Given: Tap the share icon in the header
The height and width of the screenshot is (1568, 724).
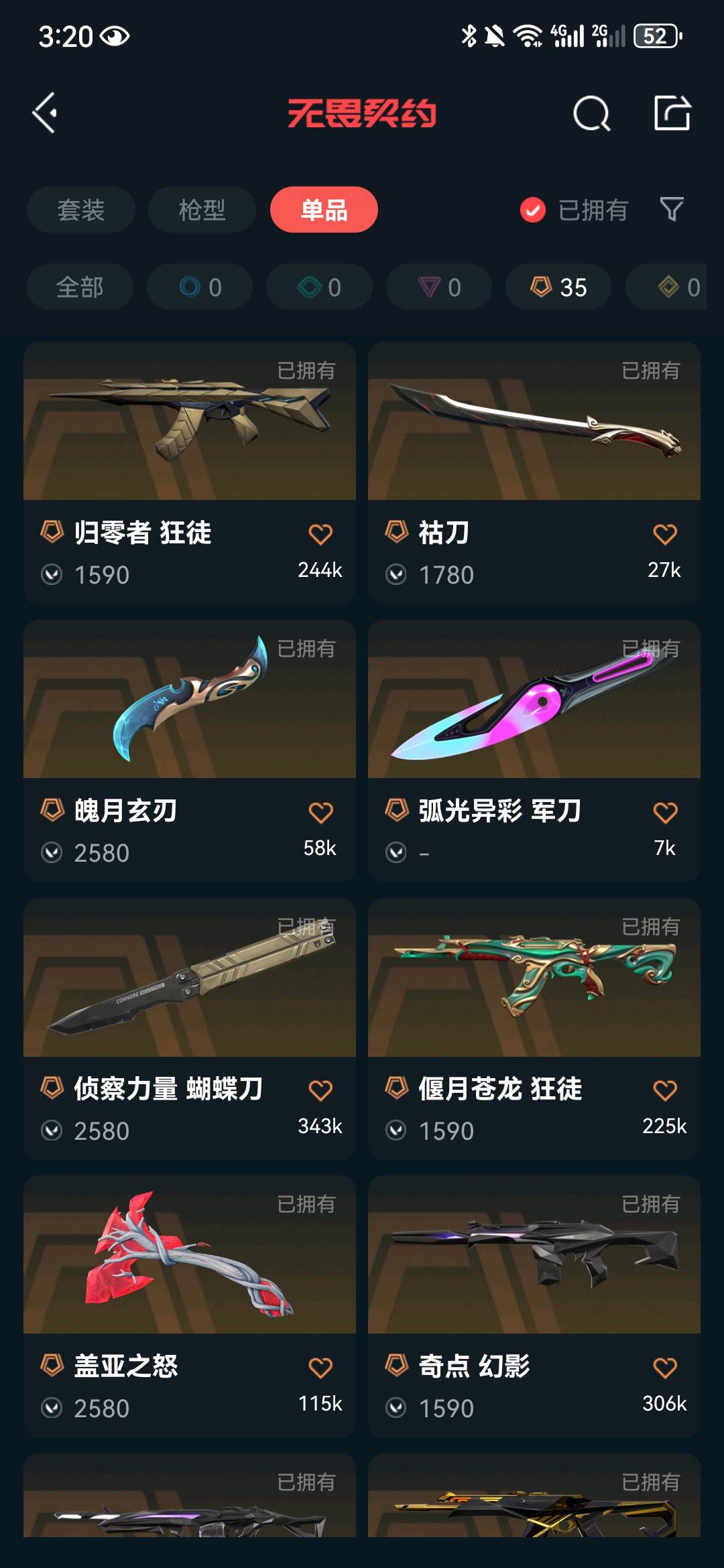Looking at the screenshot, I should [x=672, y=113].
